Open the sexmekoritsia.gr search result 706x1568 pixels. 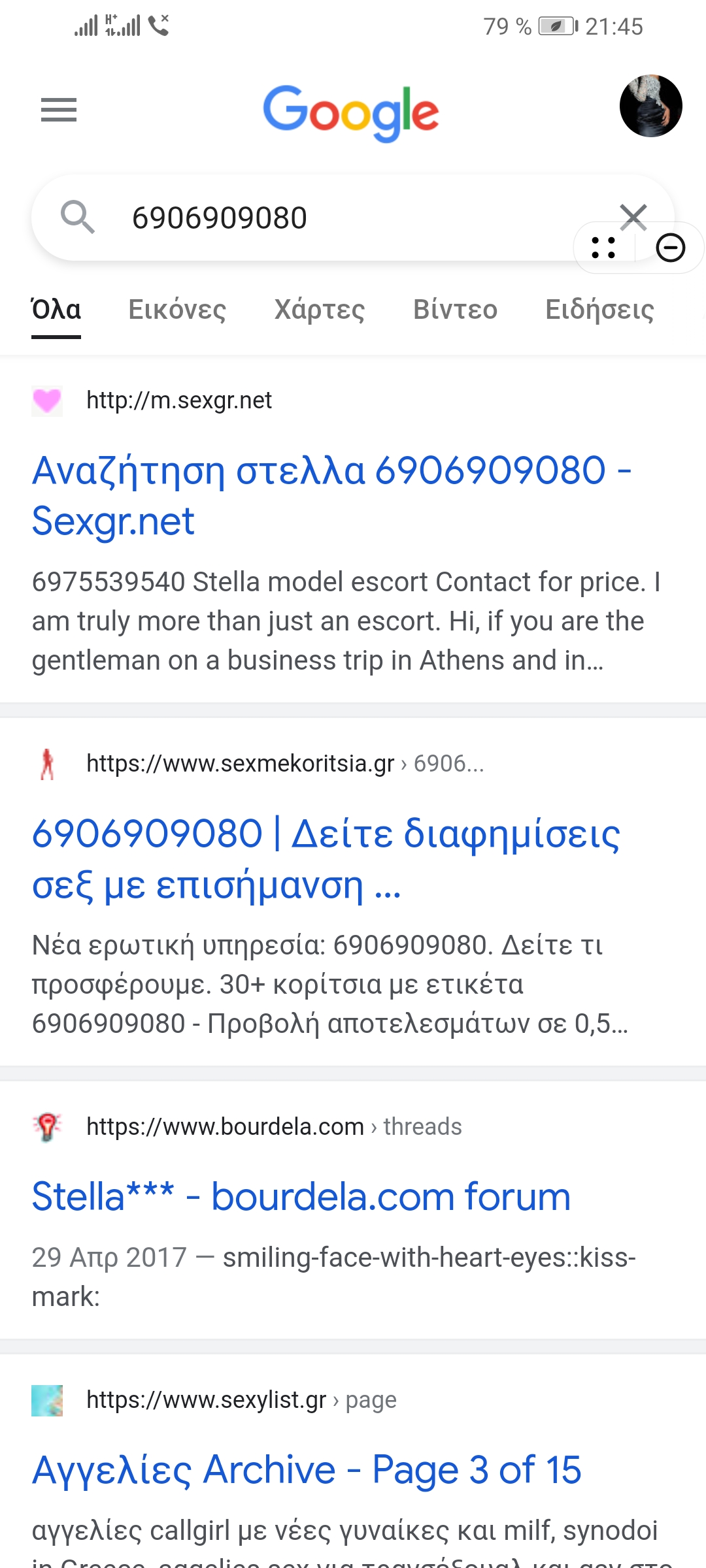point(326,858)
